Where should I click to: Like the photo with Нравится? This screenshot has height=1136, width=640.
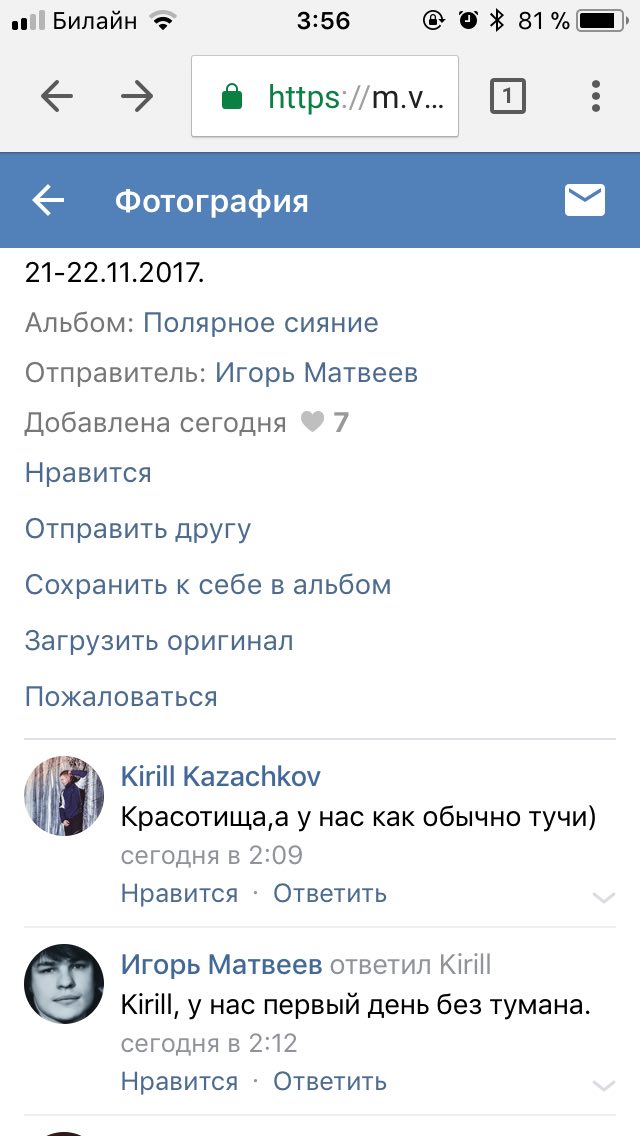click(88, 473)
